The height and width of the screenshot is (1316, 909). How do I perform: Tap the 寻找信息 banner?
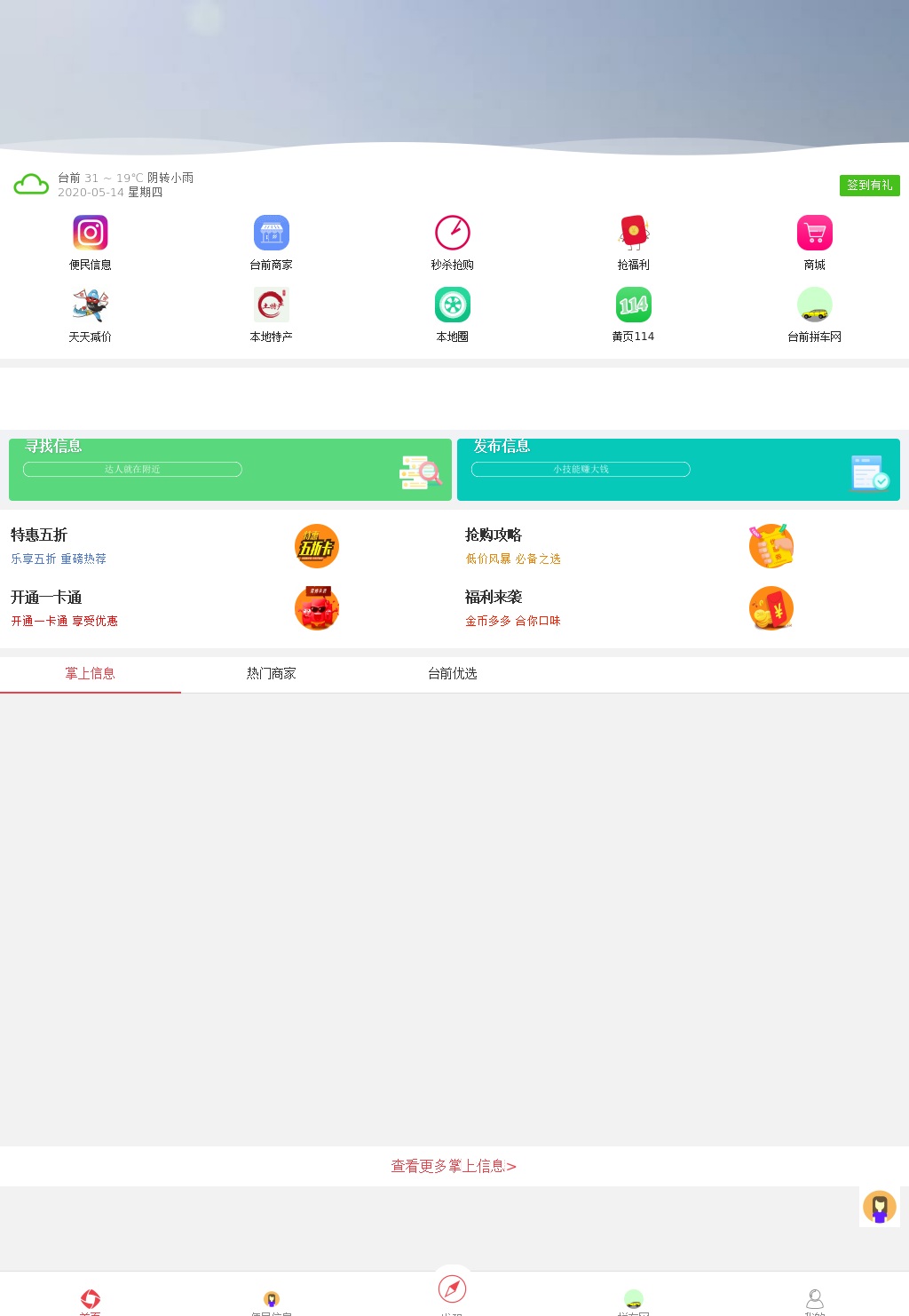pos(230,470)
